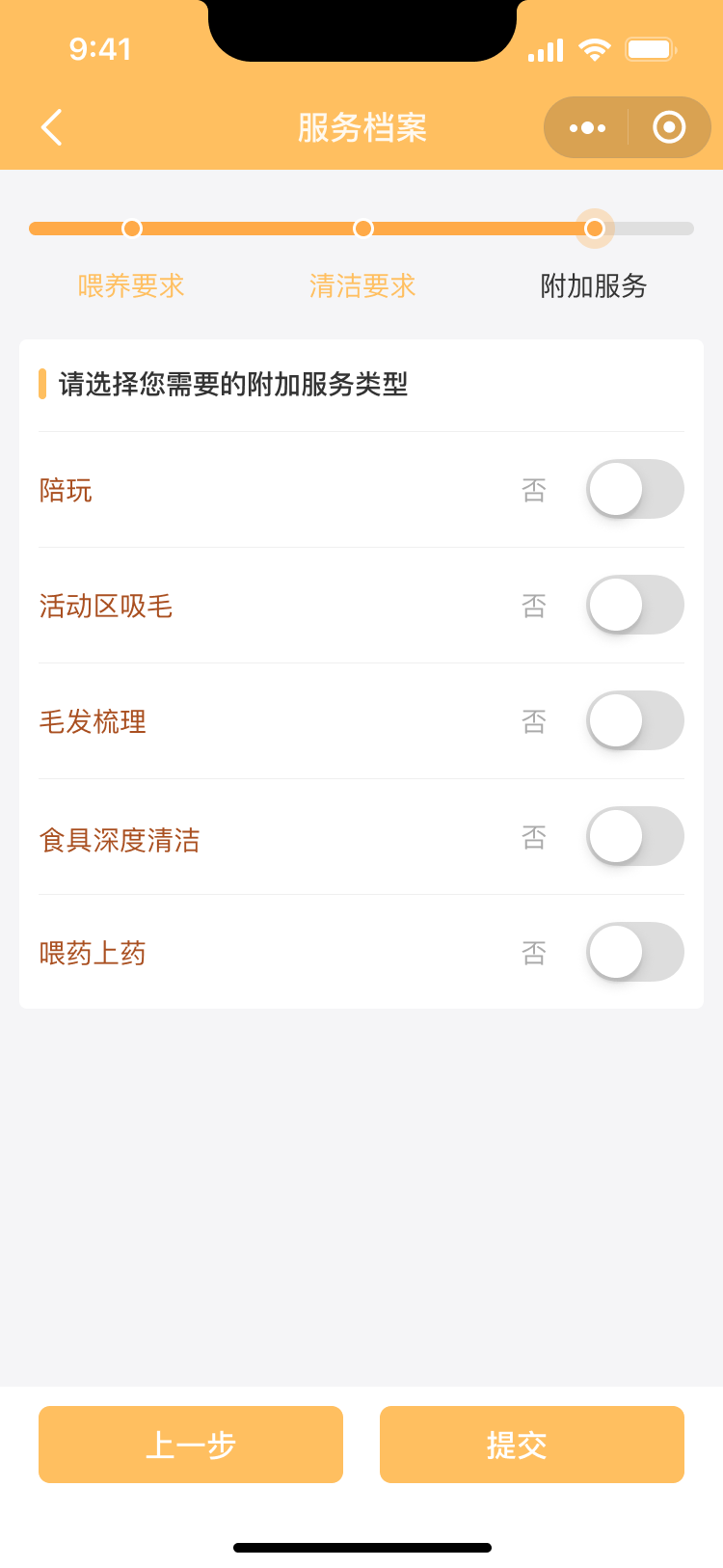
Task: Close the mini program via circle icon
Action: pos(669,127)
